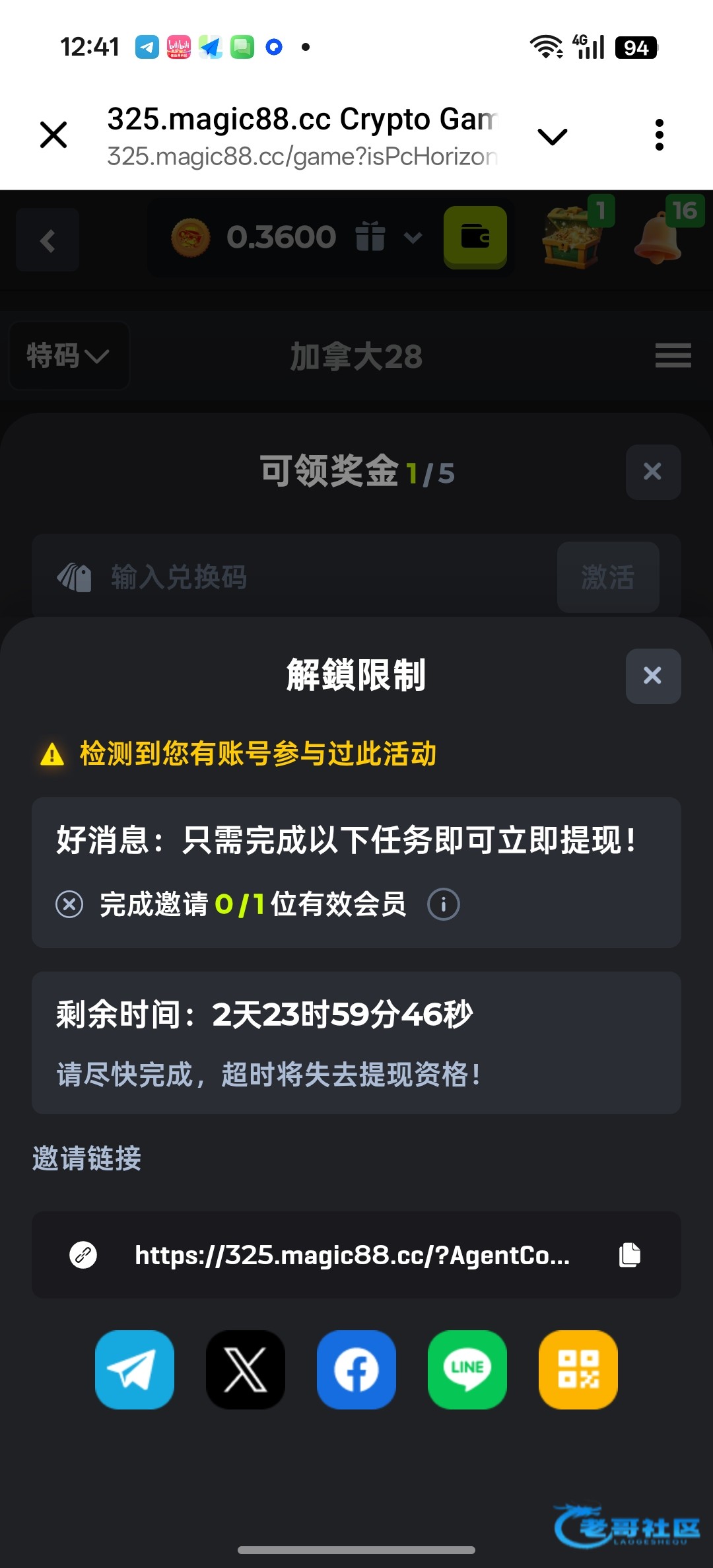The height and width of the screenshot is (1568, 713).
Task: Expand the page info chevron dropdown
Action: pos(553,137)
